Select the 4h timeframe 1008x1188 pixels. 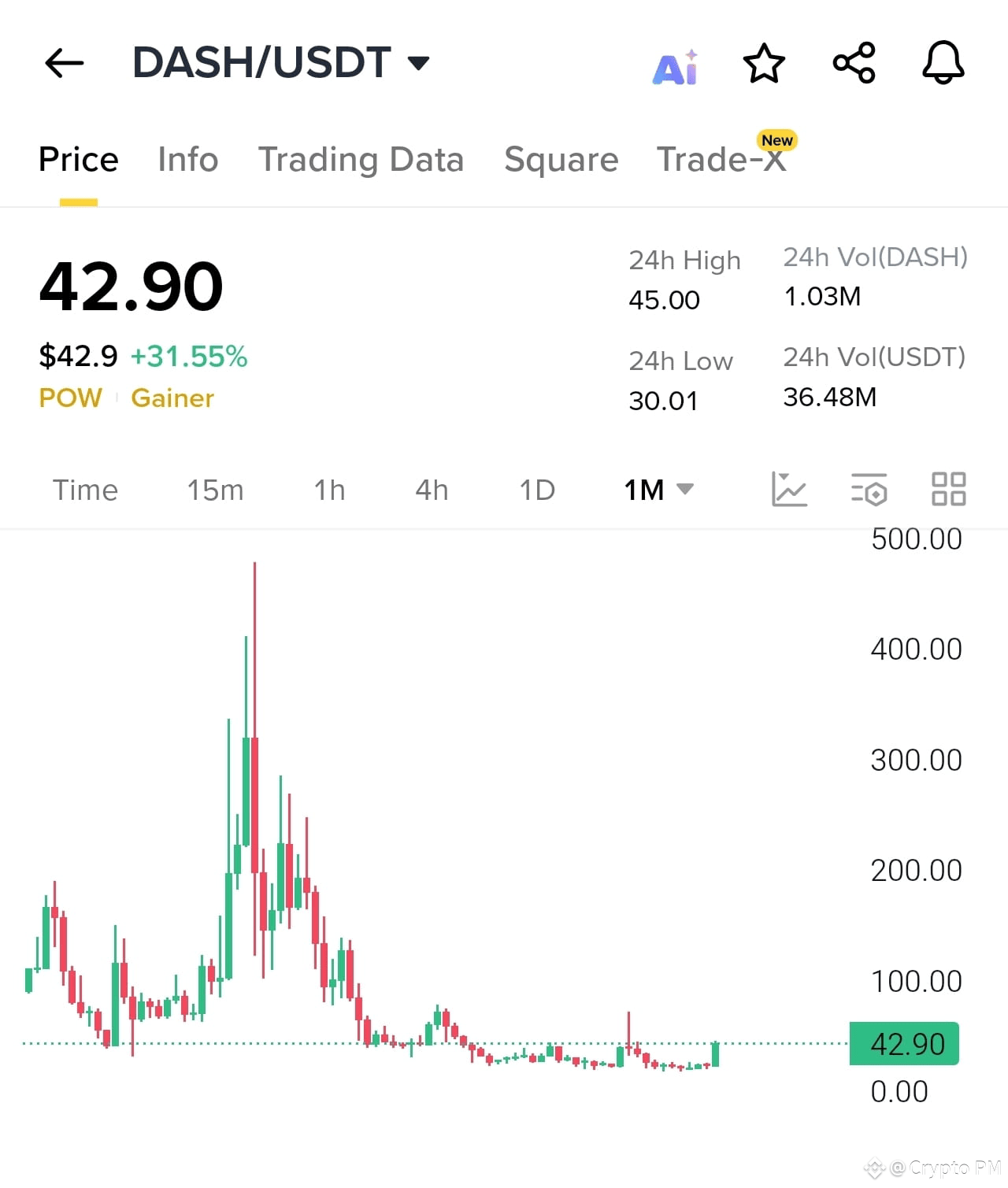pos(431,489)
